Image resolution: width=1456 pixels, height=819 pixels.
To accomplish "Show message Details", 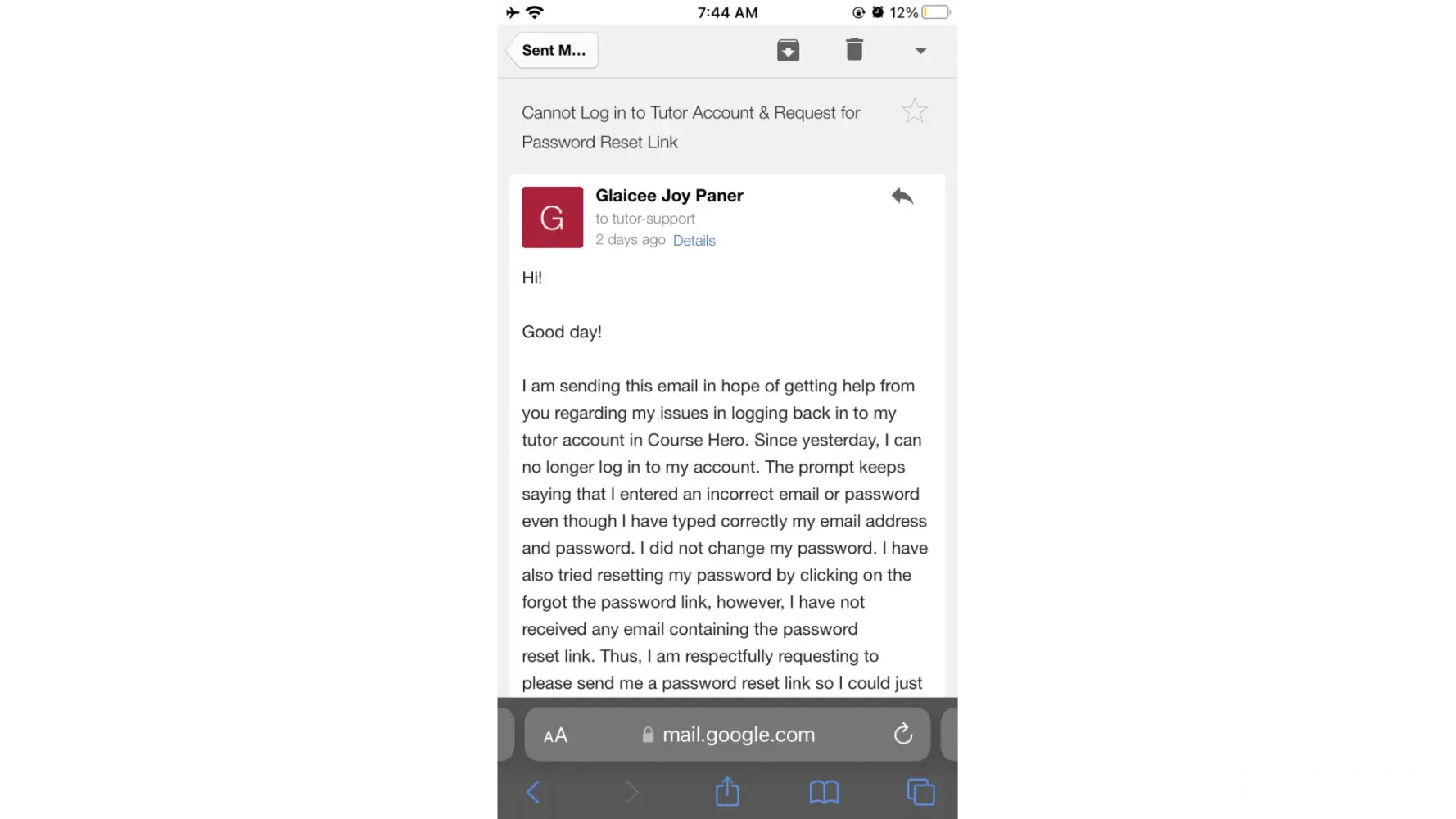I will [x=694, y=241].
